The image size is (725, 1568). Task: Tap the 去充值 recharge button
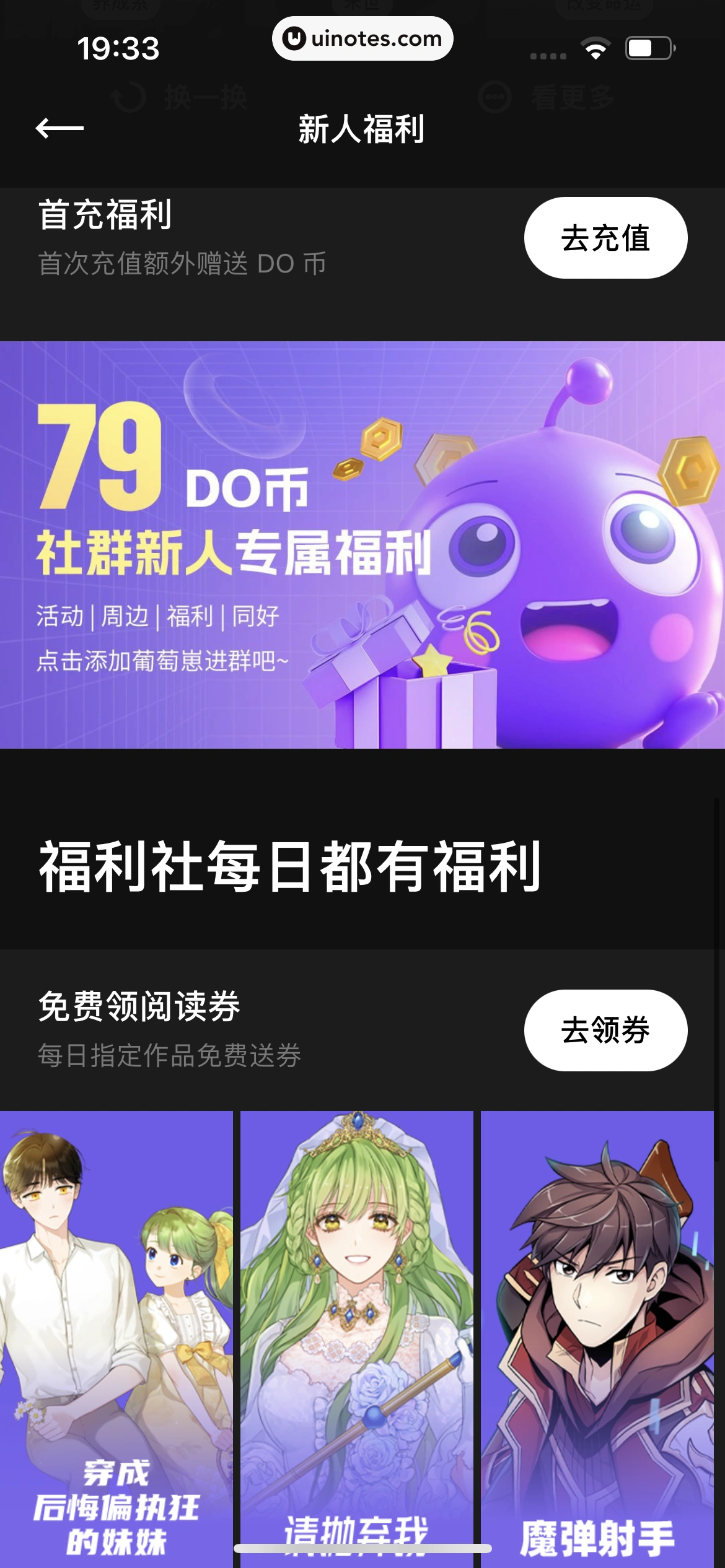pos(605,238)
